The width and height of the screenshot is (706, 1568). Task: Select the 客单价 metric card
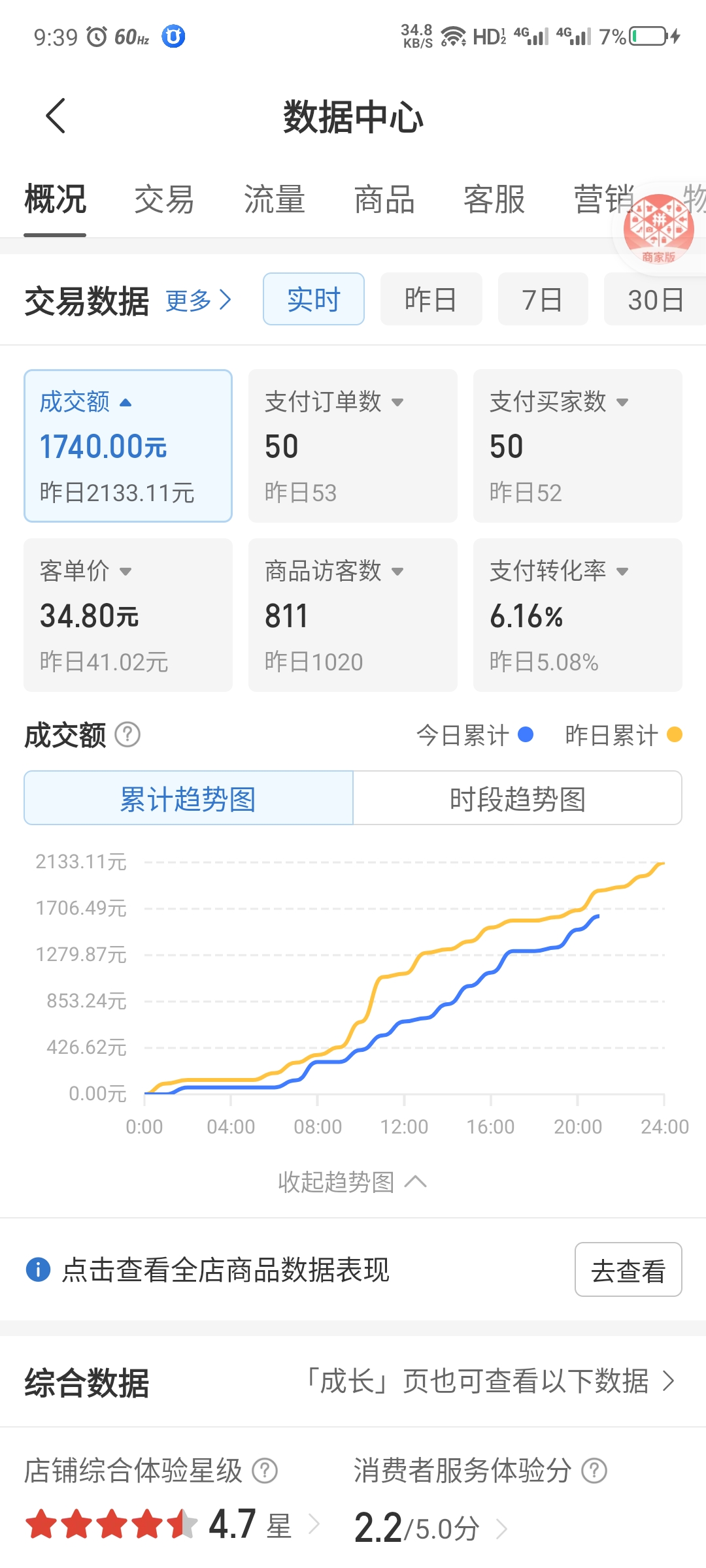pos(128,615)
